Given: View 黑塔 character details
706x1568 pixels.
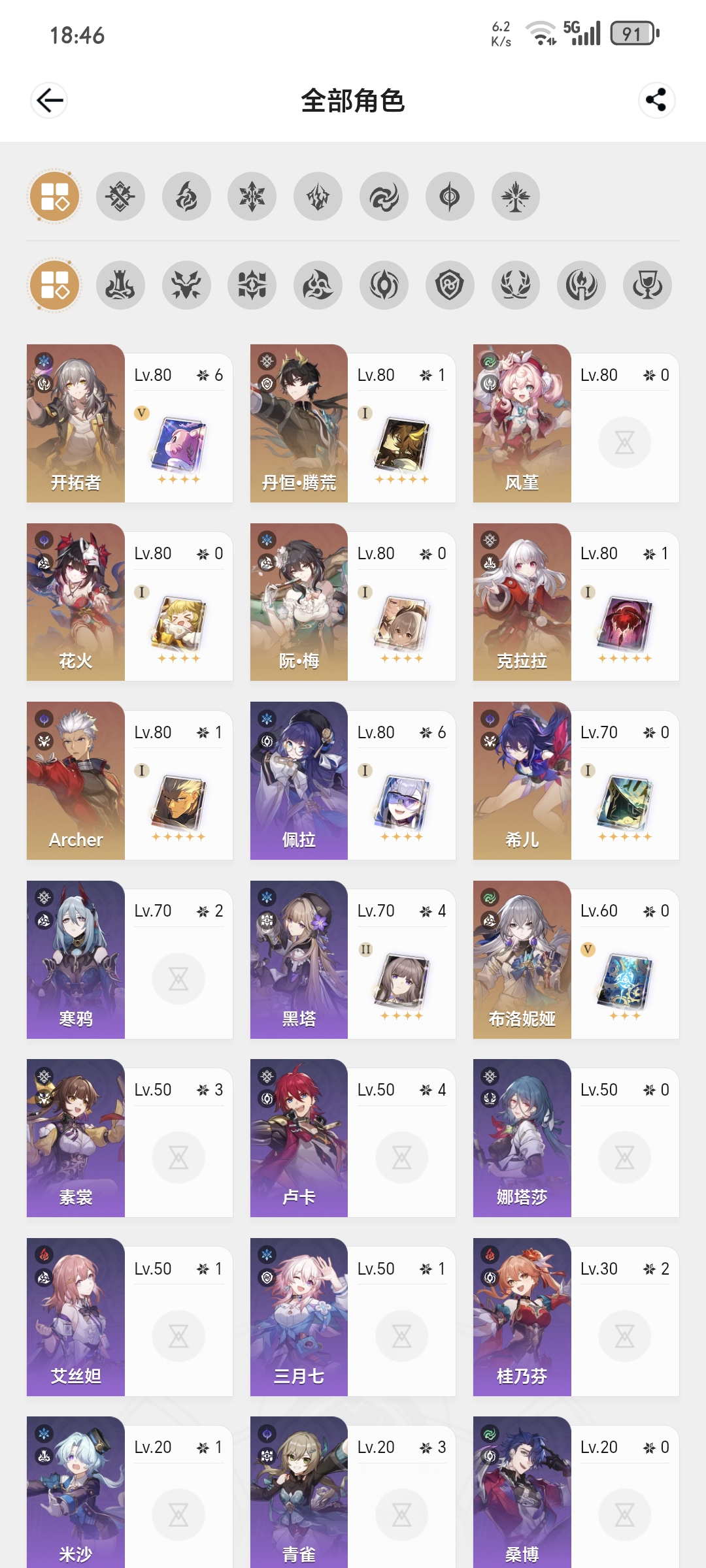Looking at the screenshot, I should click(x=353, y=960).
